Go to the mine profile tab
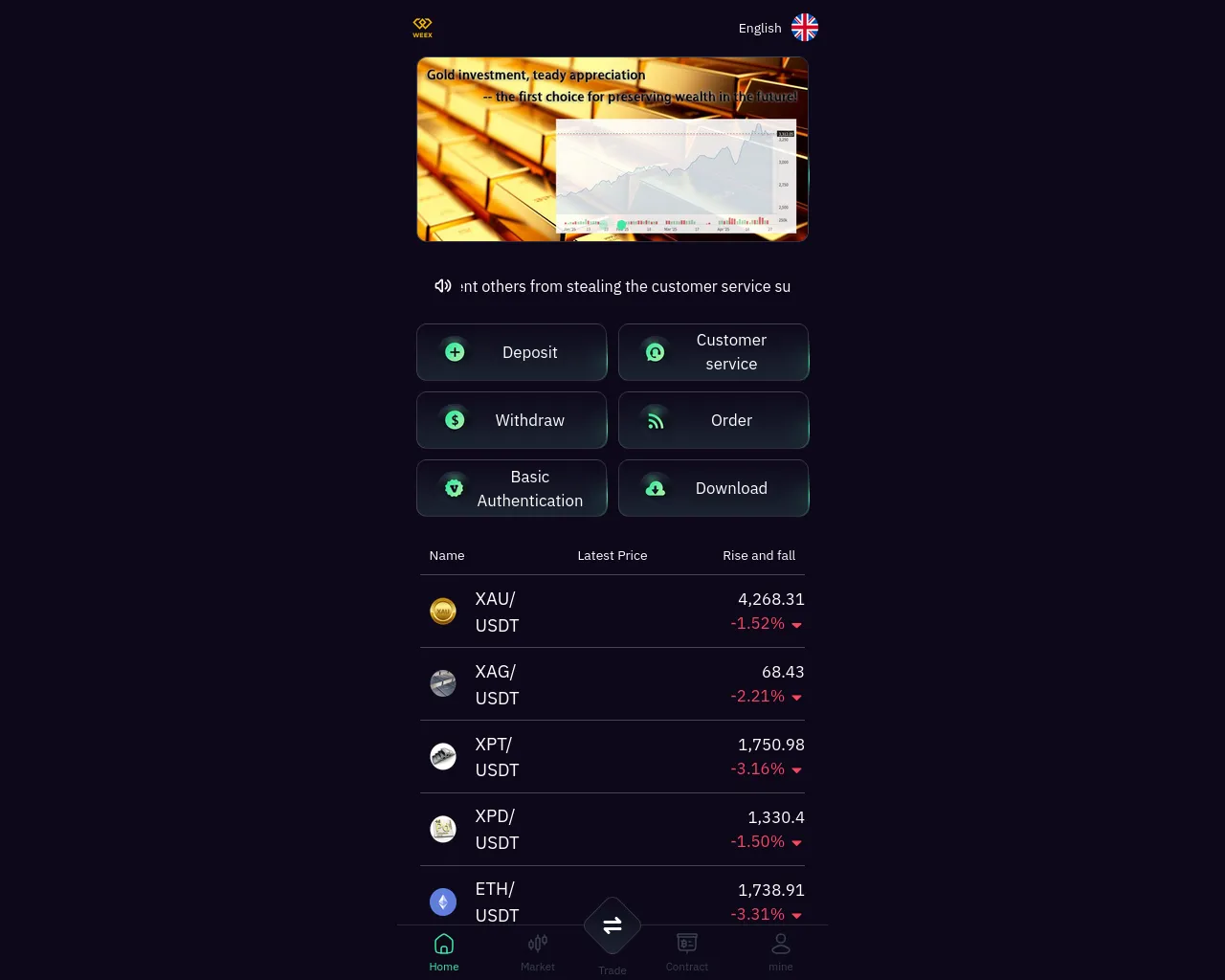 [x=781, y=952]
